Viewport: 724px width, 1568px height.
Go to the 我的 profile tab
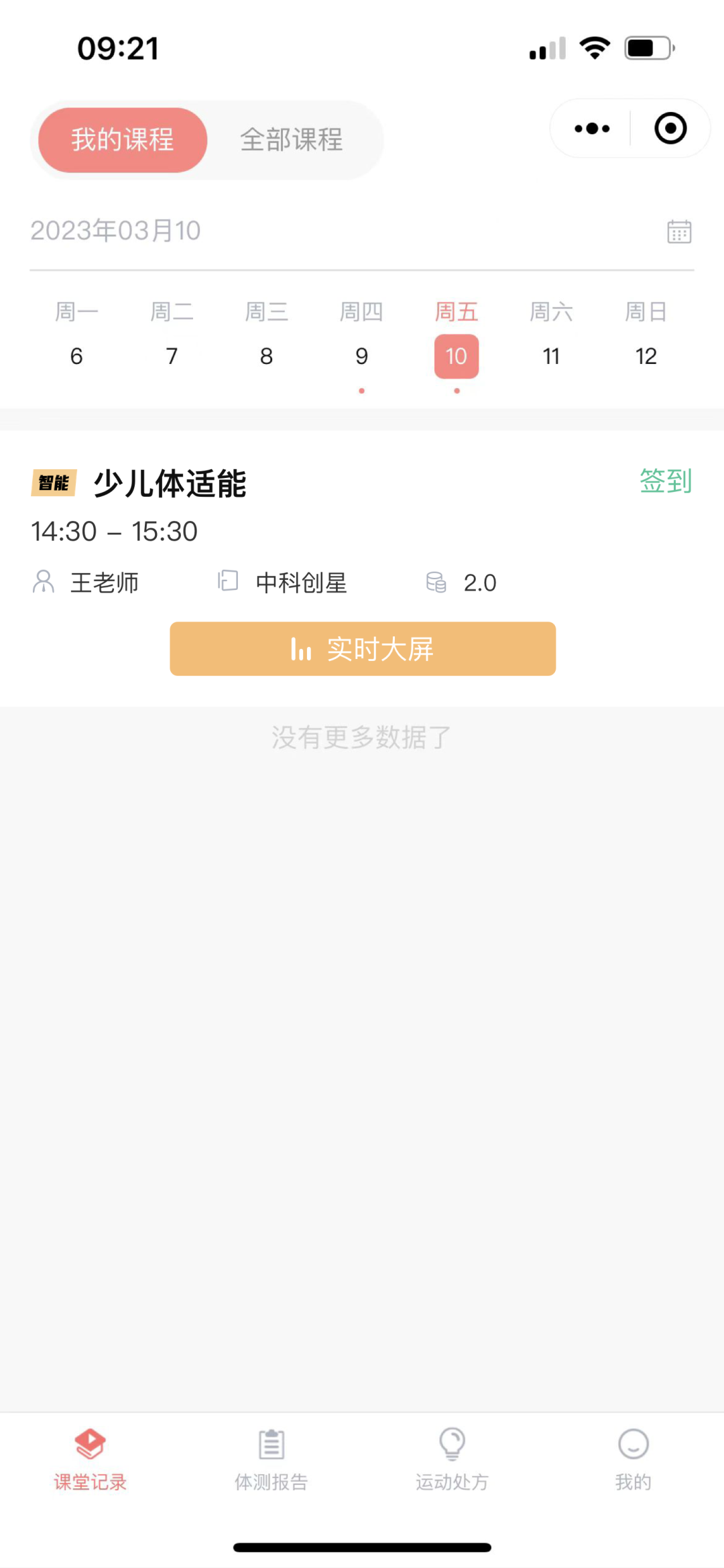(633, 1458)
